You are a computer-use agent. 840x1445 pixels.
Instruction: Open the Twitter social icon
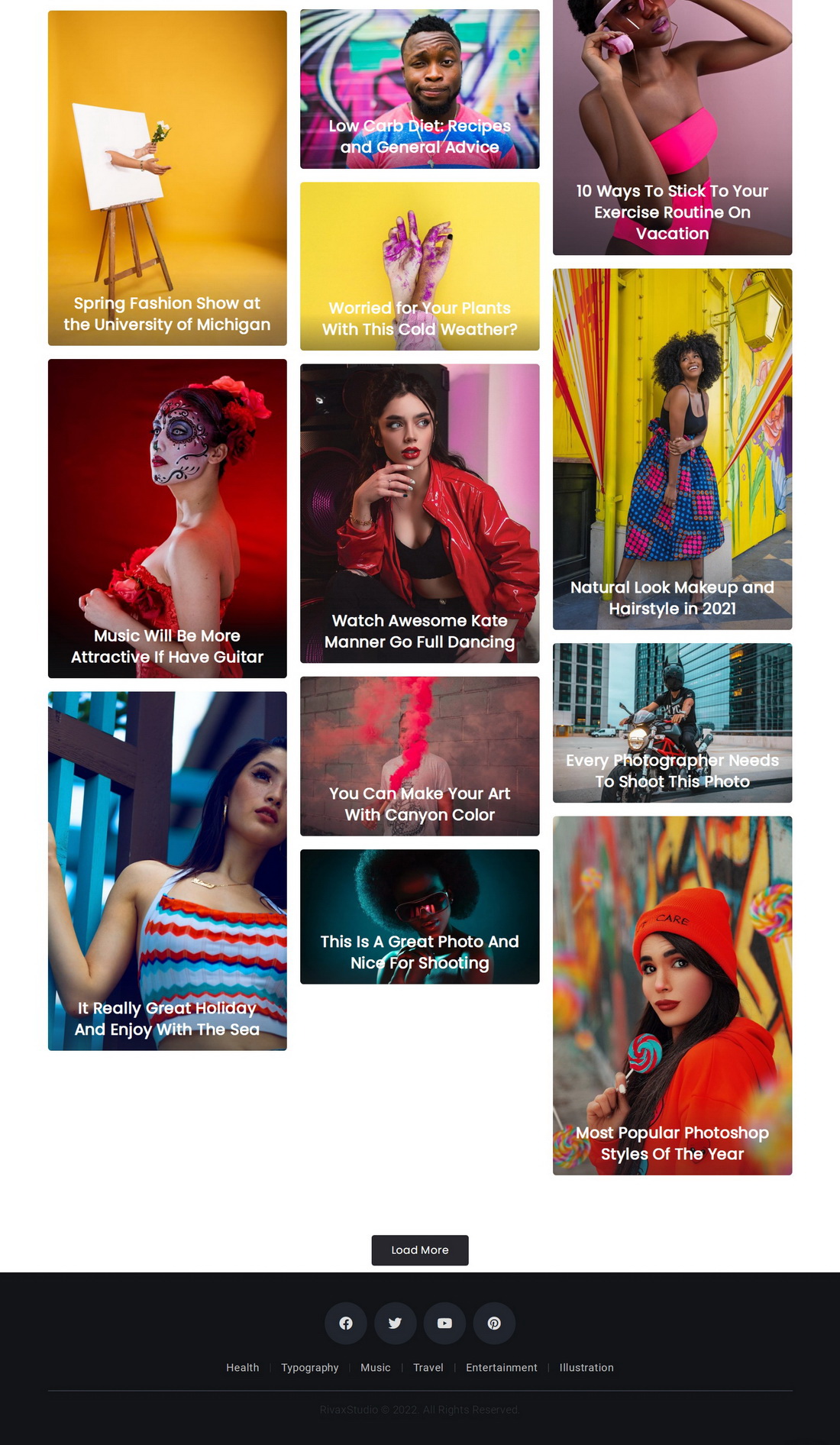pyautogui.click(x=395, y=1324)
